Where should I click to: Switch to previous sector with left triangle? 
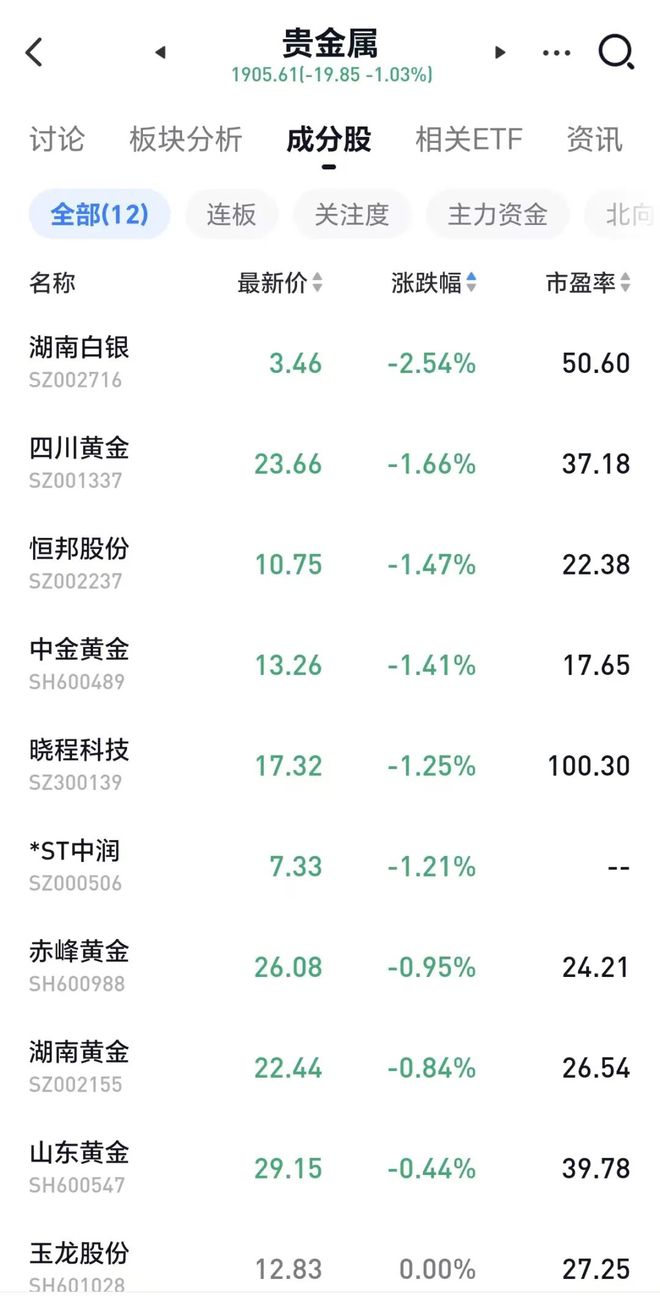coord(160,52)
